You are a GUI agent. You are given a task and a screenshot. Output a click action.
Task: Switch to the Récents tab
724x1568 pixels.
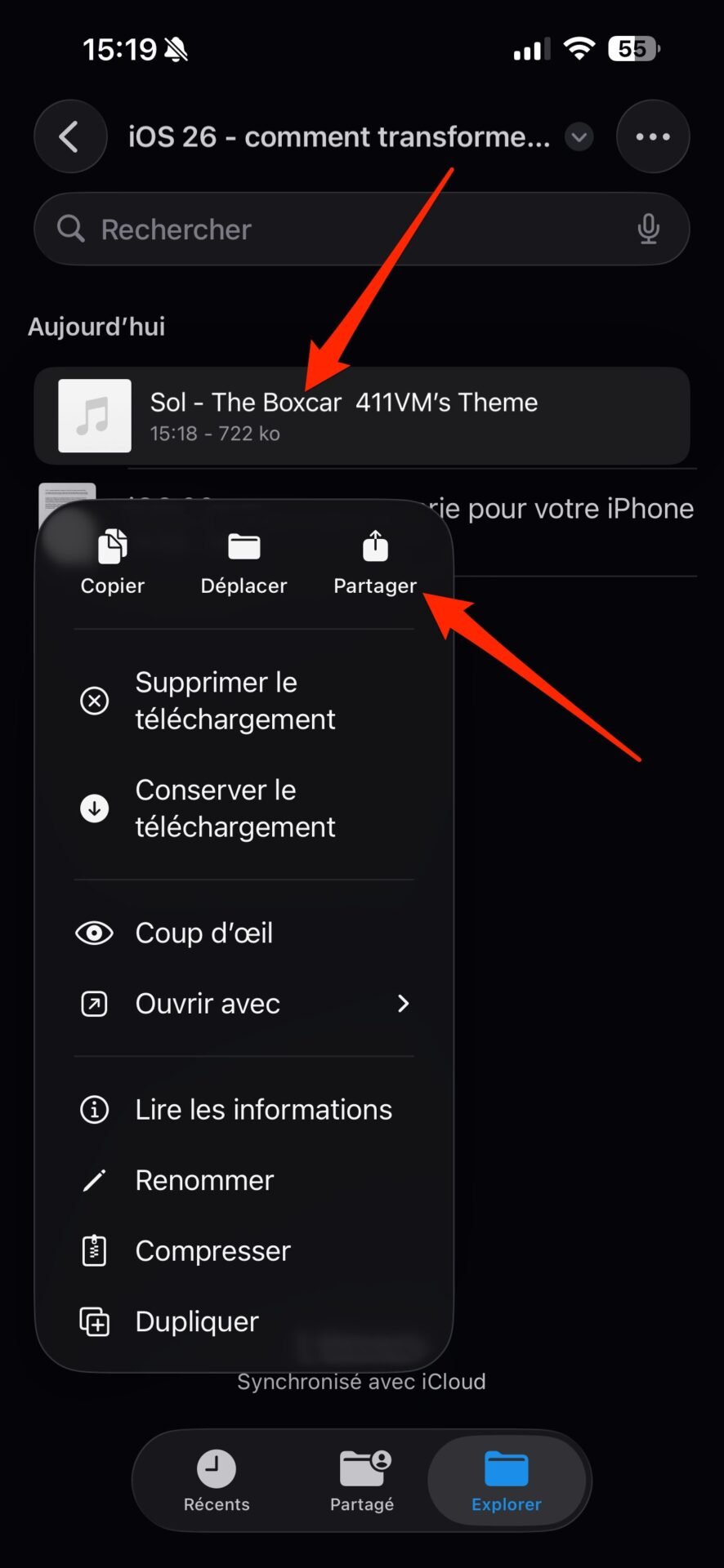(217, 1481)
